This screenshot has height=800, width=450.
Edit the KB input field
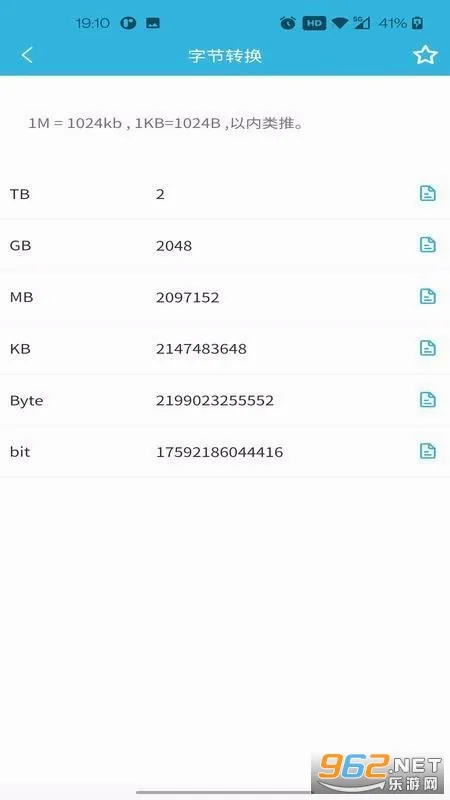click(281, 348)
